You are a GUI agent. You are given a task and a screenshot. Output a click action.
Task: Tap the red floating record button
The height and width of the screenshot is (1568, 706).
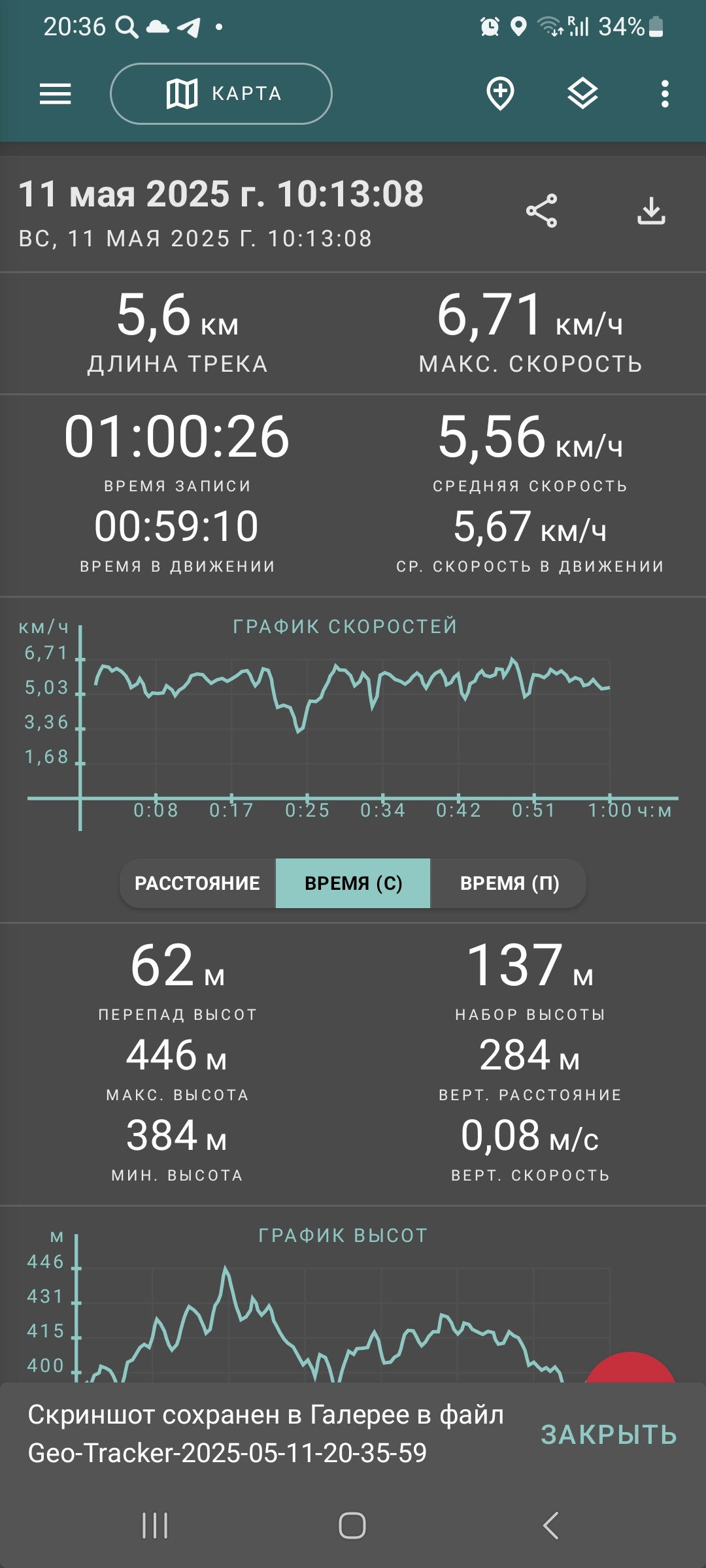(630, 1367)
